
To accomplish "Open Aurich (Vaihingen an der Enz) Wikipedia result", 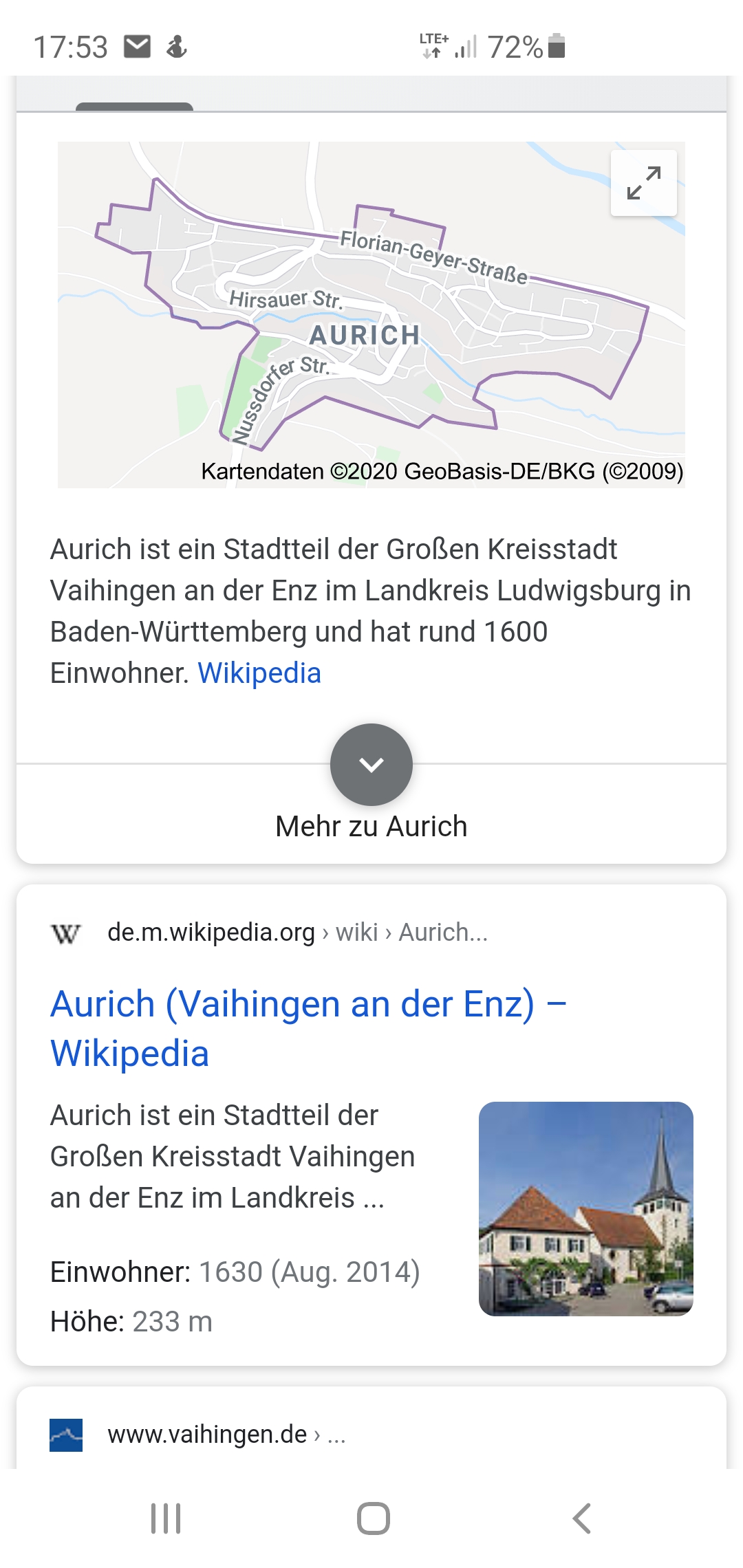I will pos(308,1028).
